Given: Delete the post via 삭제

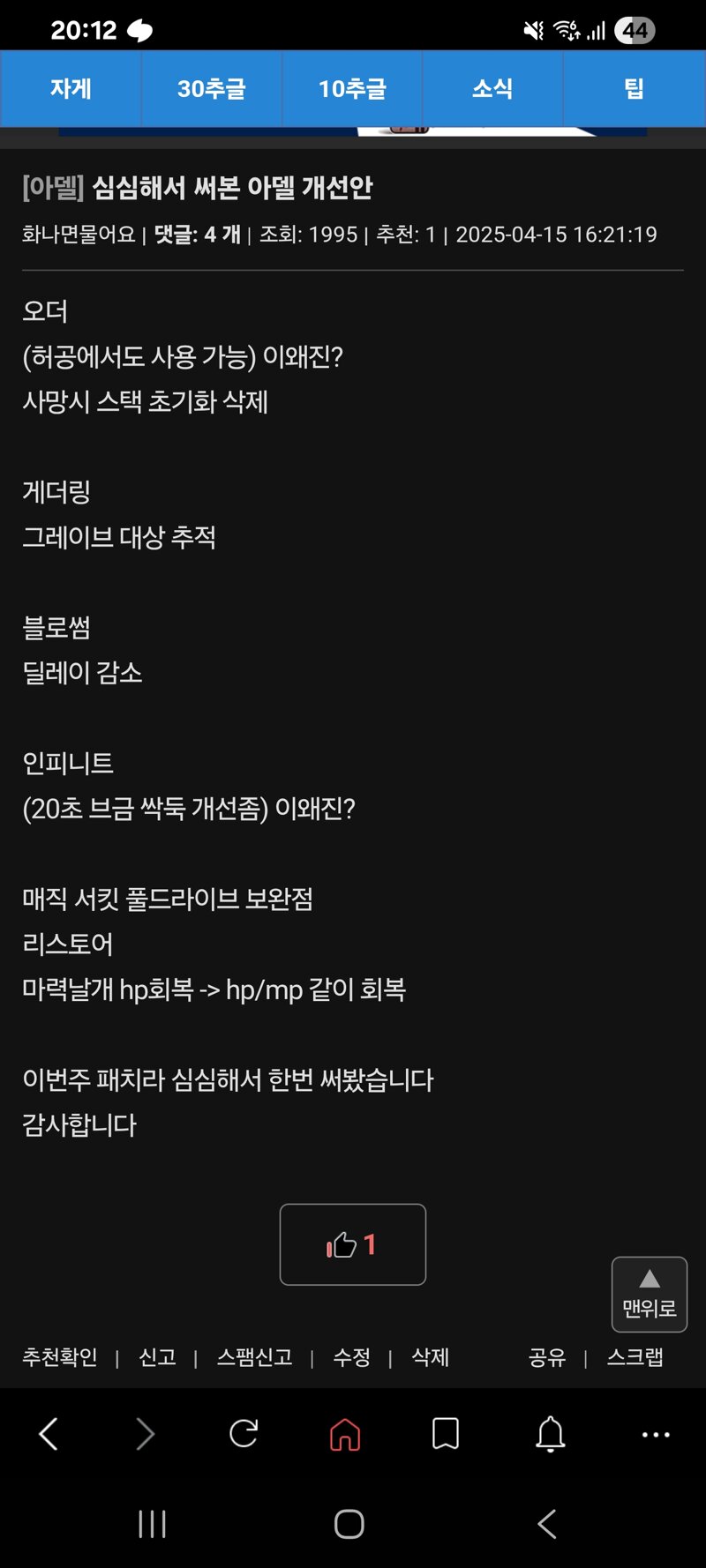Looking at the screenshot, I should (431, 1356).
